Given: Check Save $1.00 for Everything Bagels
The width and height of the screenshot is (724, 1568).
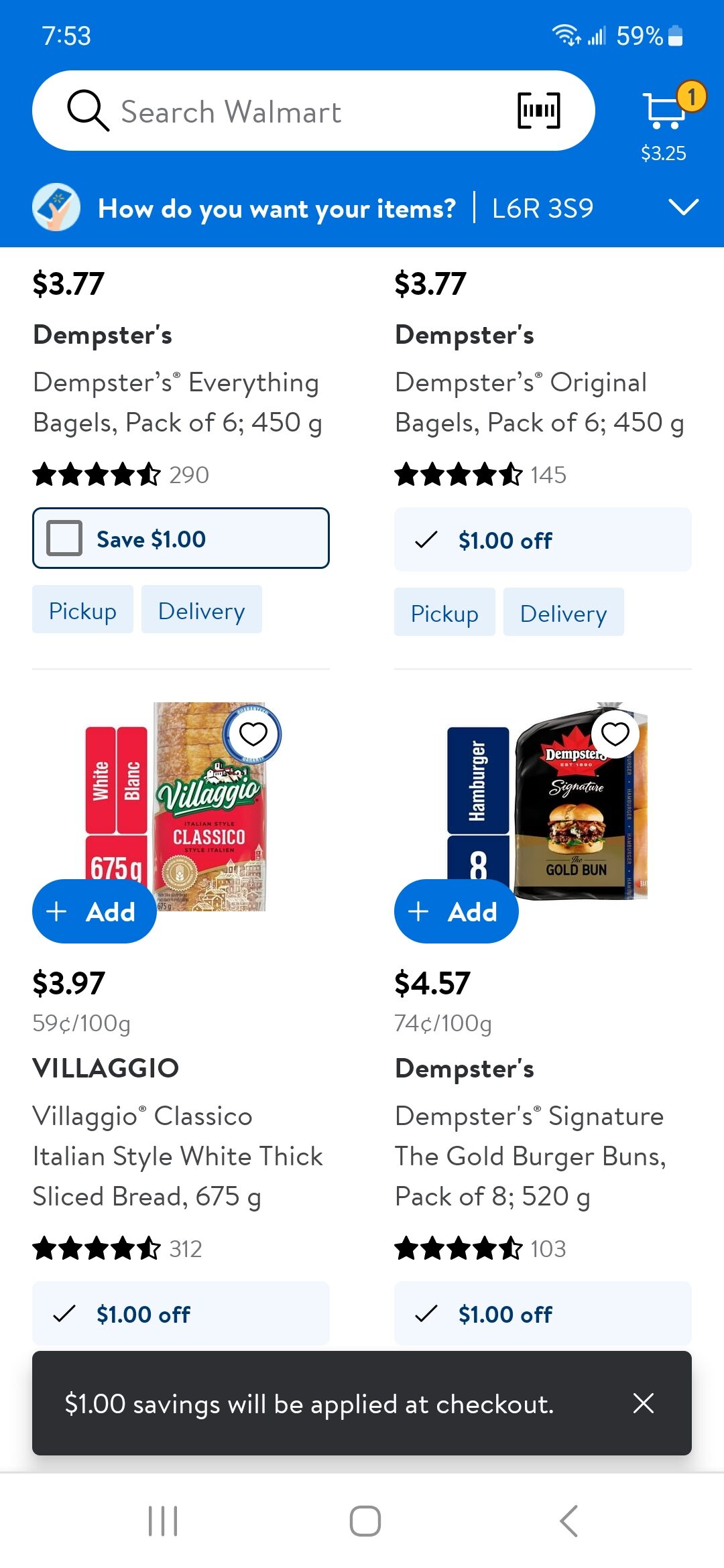Looking at the screenshot, I should coord(65,538).
